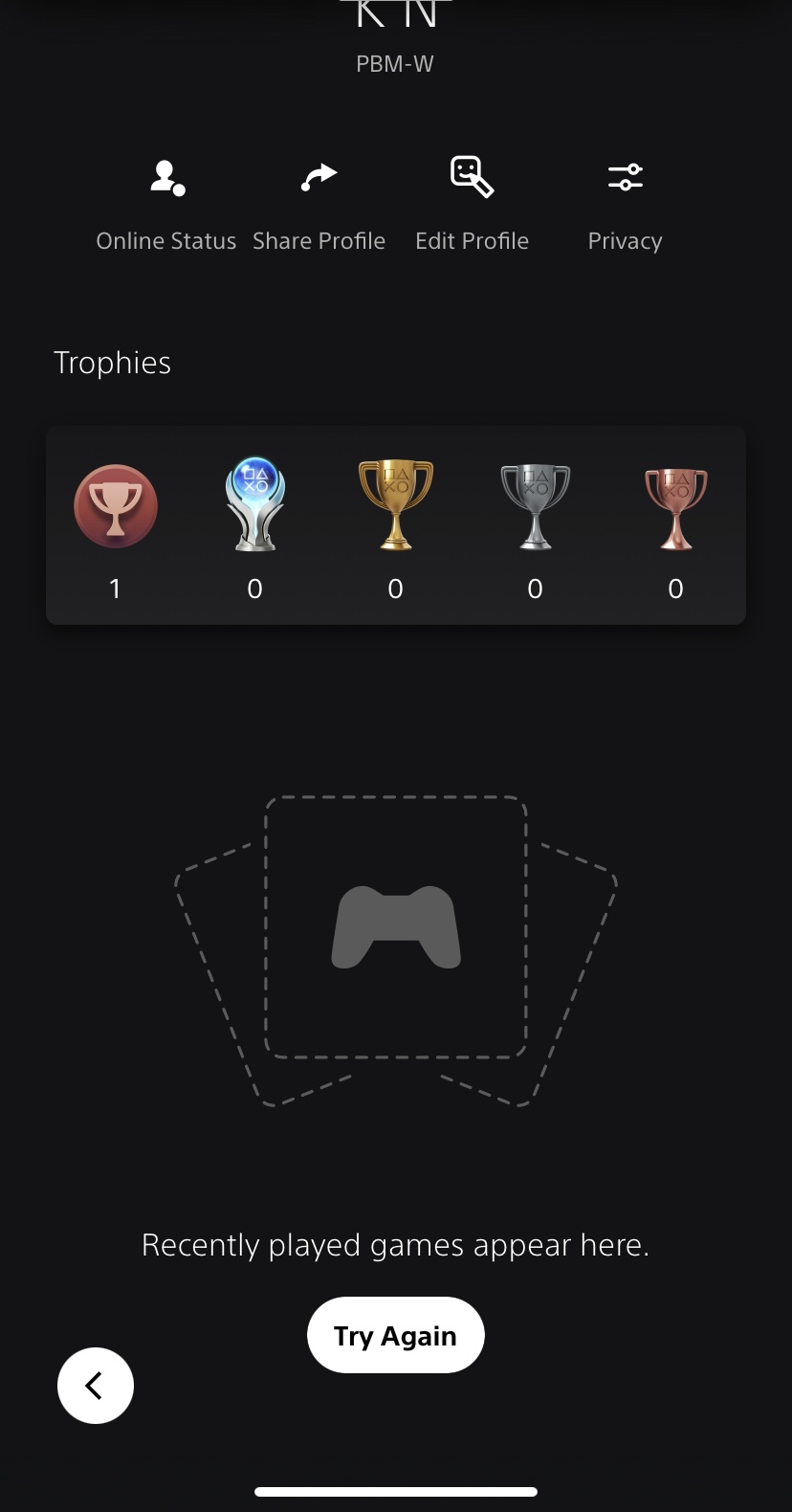The height and width of the screenshot is (1512, 792).
Task: Tap Try Again to reload games
Action: click(x=395, y=1335)
